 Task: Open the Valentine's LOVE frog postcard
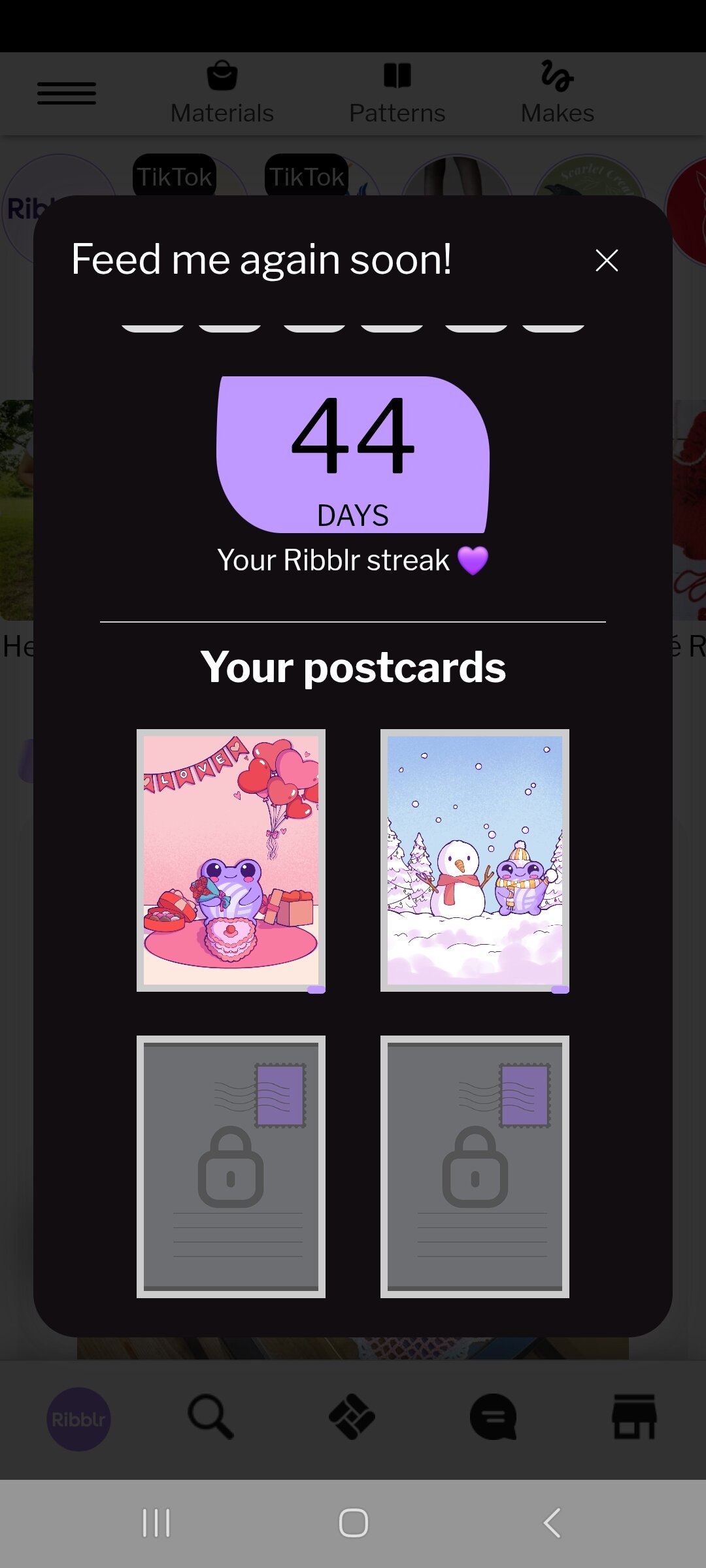pyautogui.click(x=231, y=860)
